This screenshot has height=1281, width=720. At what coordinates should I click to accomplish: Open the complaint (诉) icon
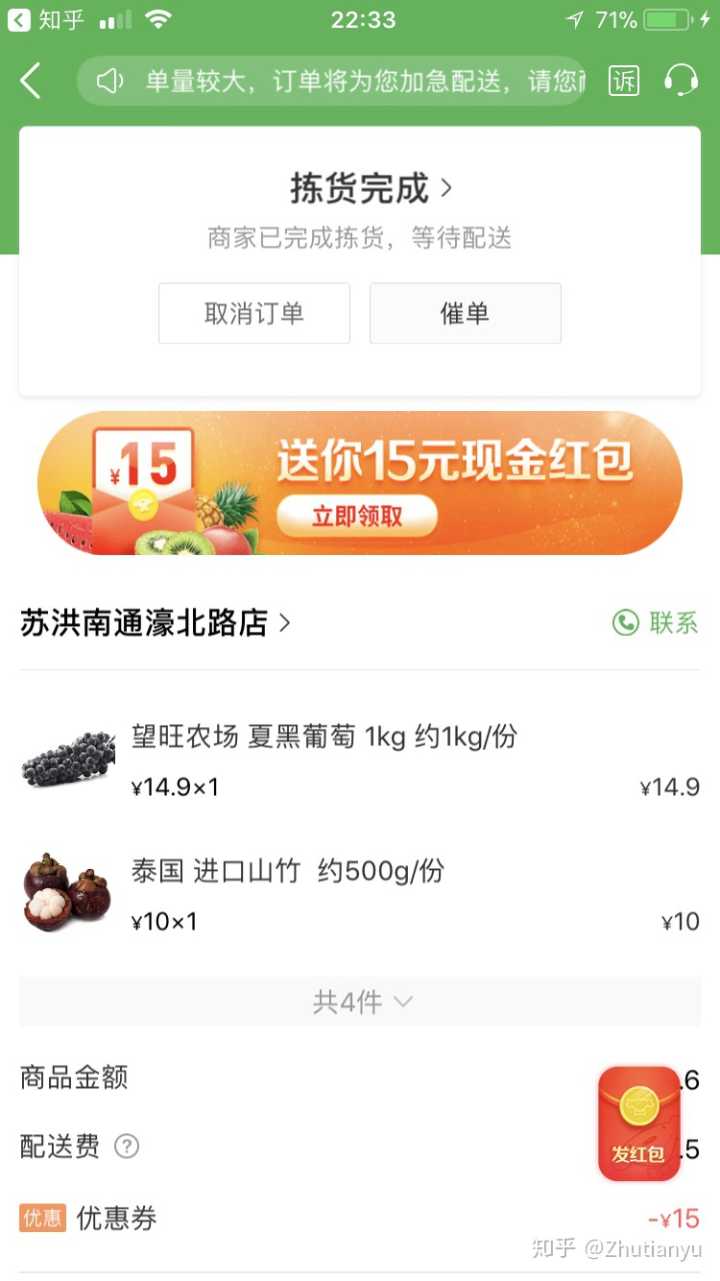[624, 81]
